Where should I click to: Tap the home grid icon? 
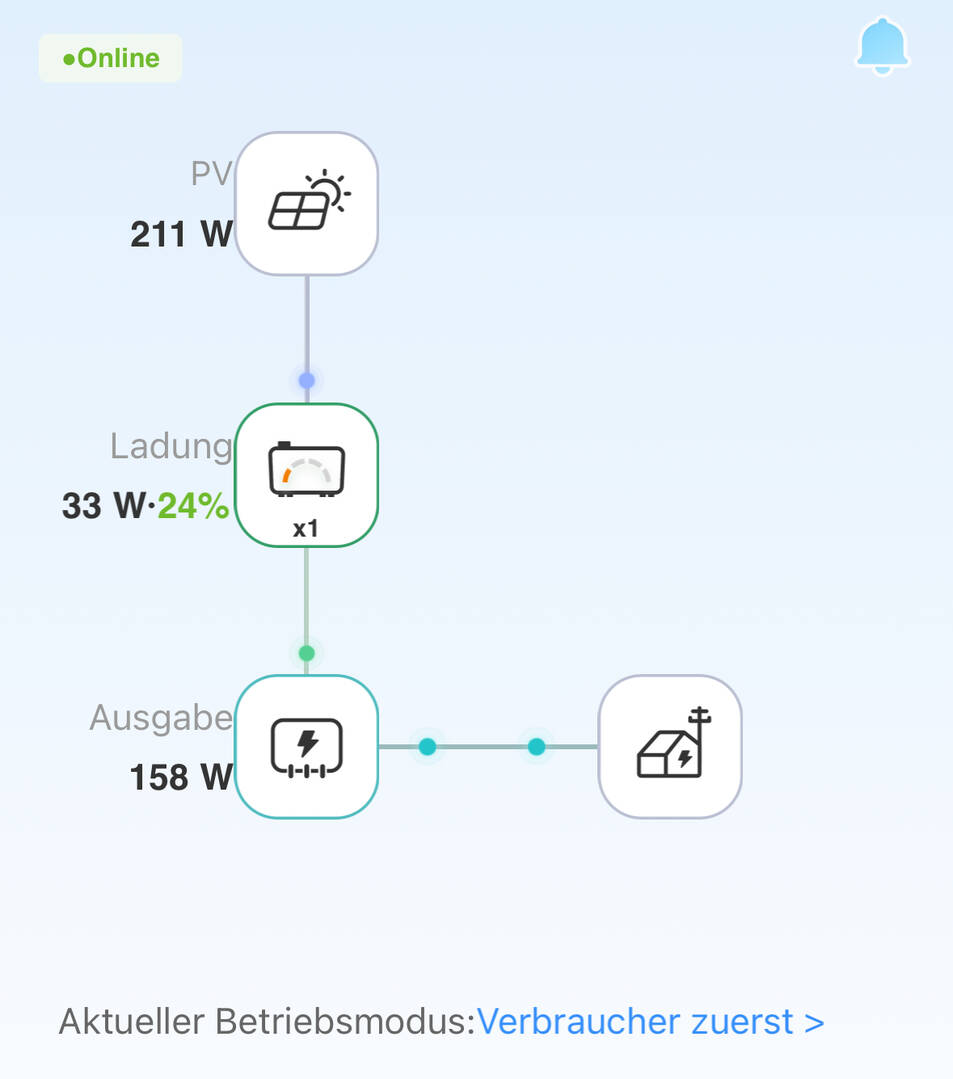pyautogui.click(x=670, y=747)
